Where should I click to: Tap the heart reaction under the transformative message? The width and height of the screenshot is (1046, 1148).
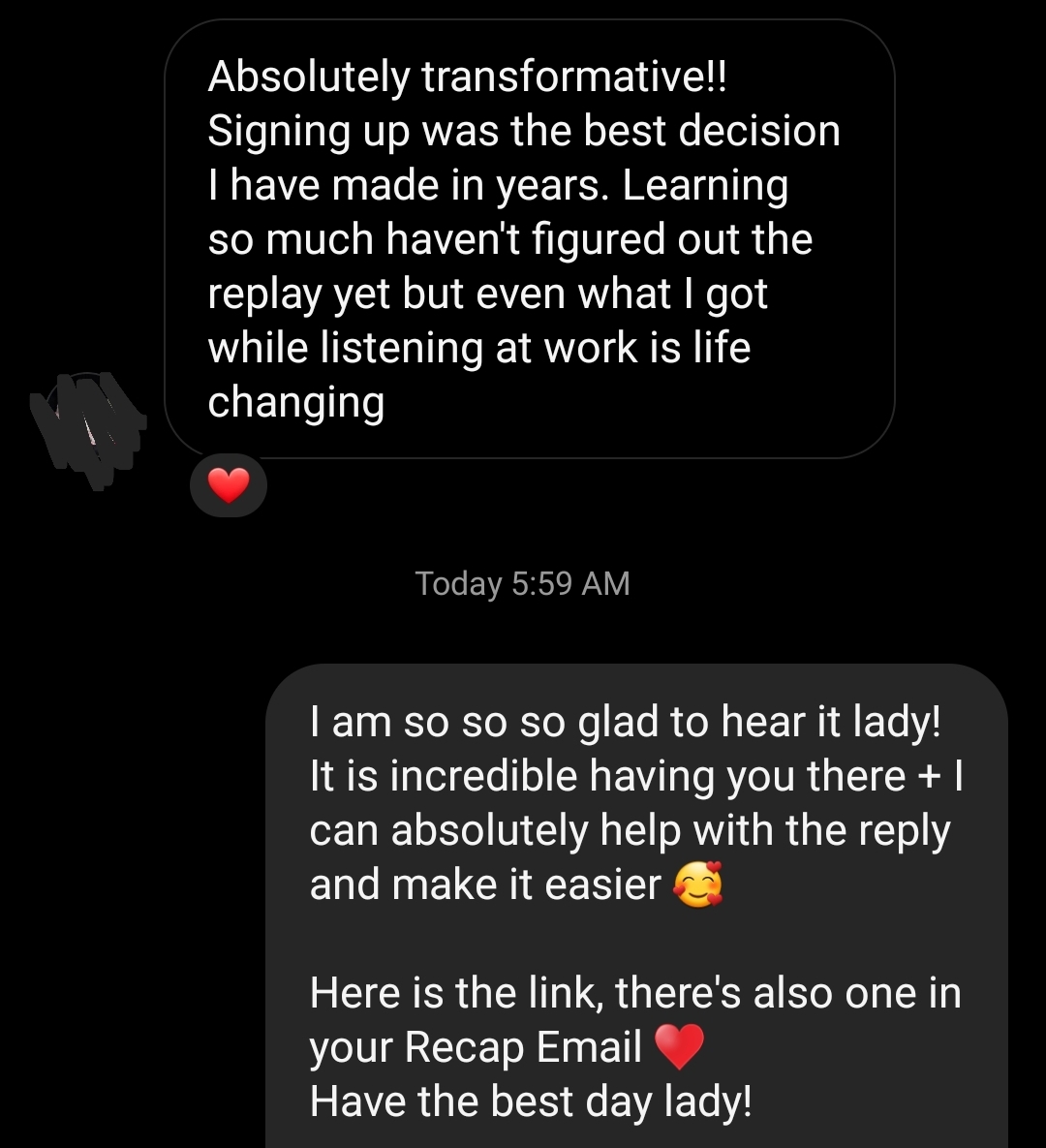tap(229, 484)
